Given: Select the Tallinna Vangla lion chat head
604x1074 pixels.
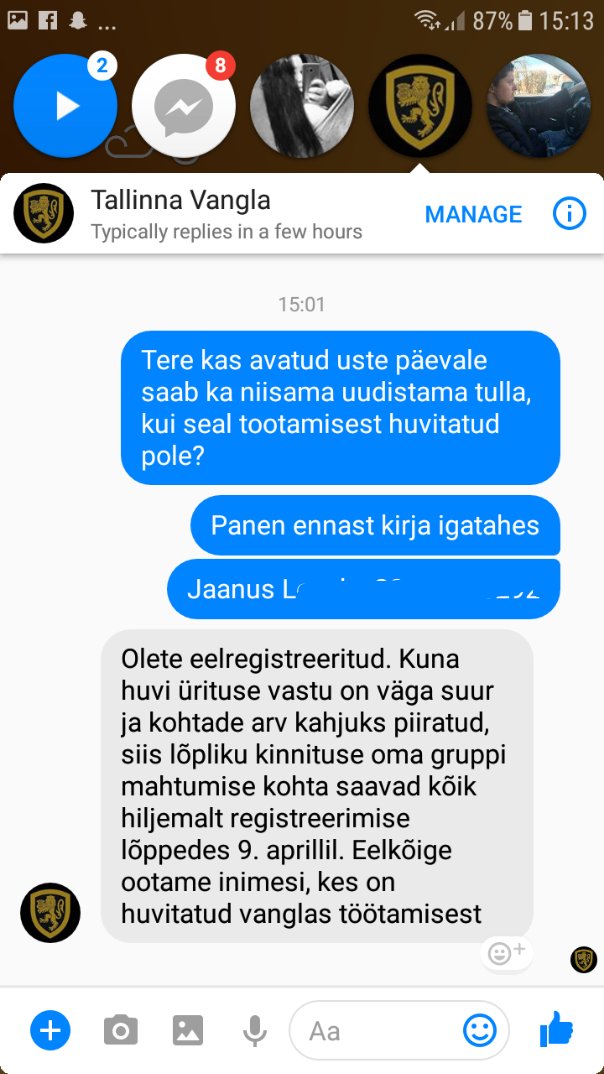Looking at the screenshot, I should coord(420,106).
